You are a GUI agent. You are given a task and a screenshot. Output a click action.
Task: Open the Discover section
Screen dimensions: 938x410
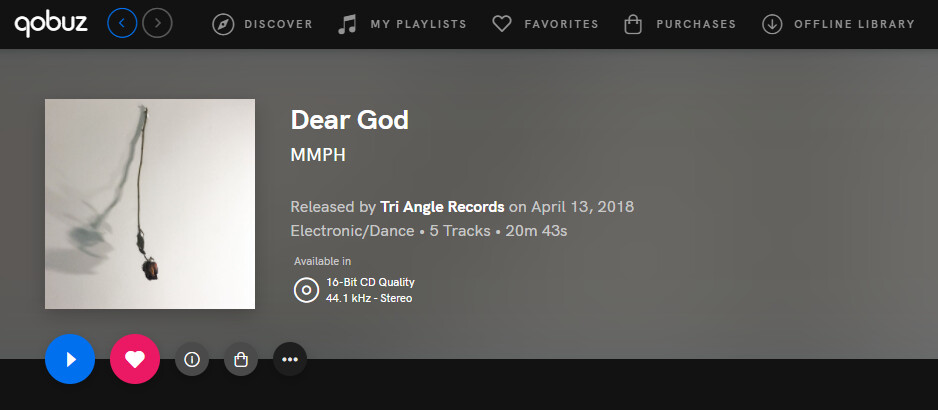point(262,23)
